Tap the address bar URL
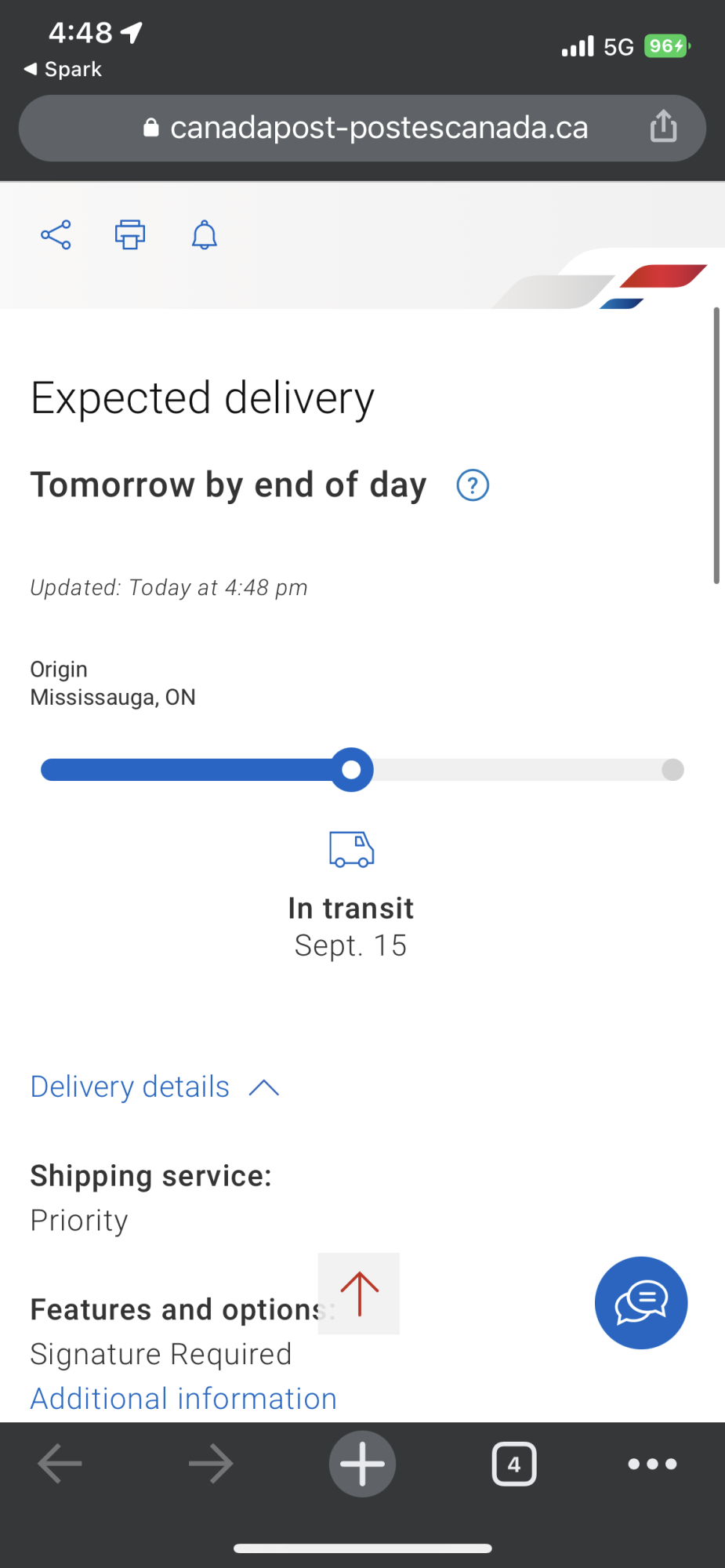 [x=378, y=128]
